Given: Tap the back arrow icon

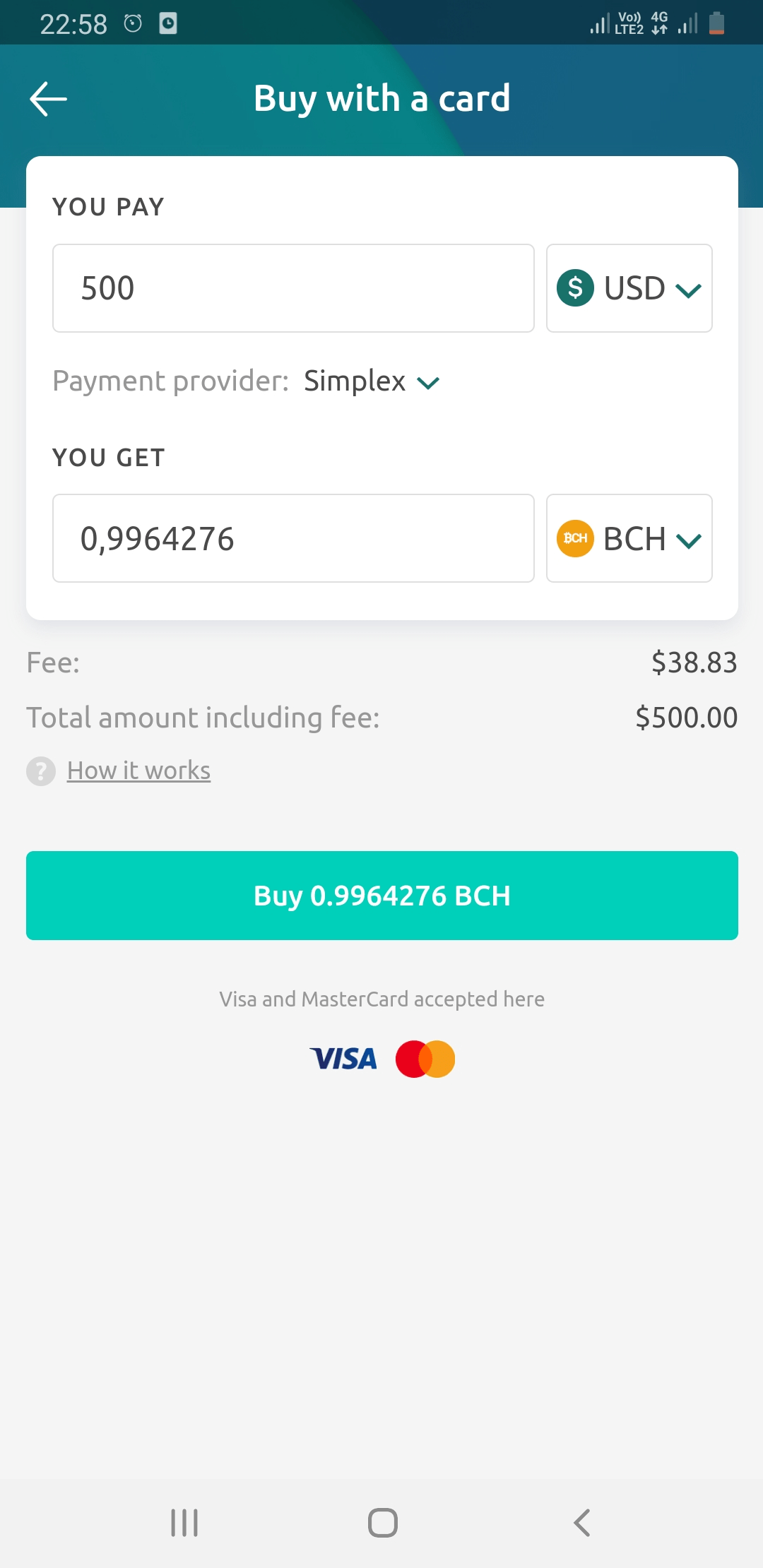Looking at the screenshot, I should pyautogui.click(x=48, y=99).
